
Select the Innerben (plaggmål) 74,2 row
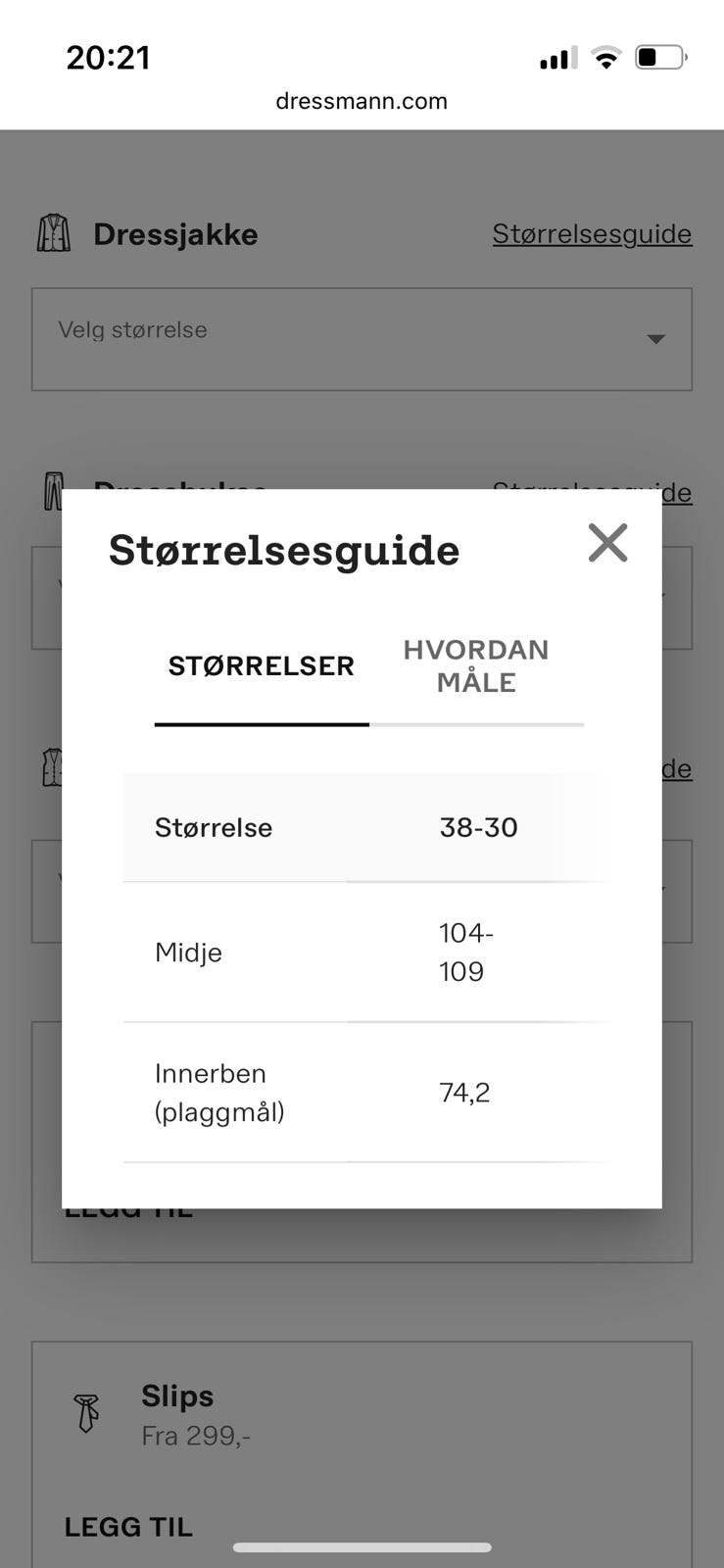coord(361,1091)
